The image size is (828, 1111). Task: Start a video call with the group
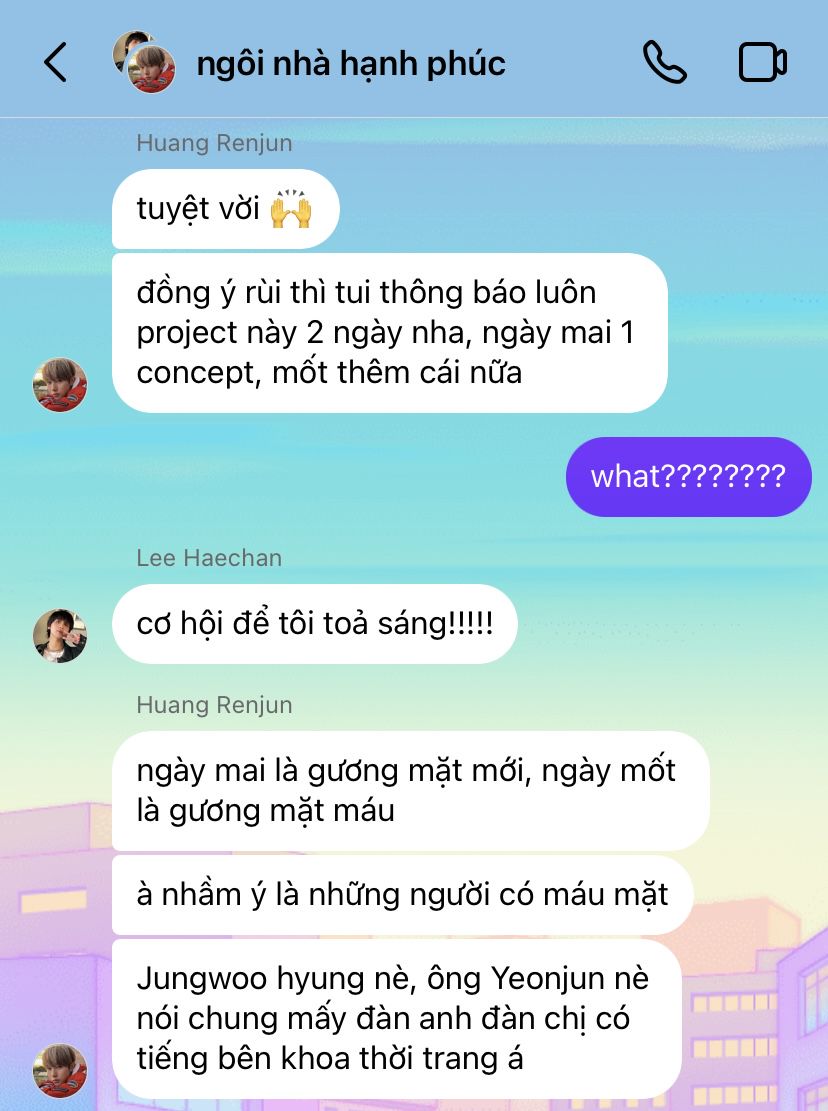tap(762, 63)
